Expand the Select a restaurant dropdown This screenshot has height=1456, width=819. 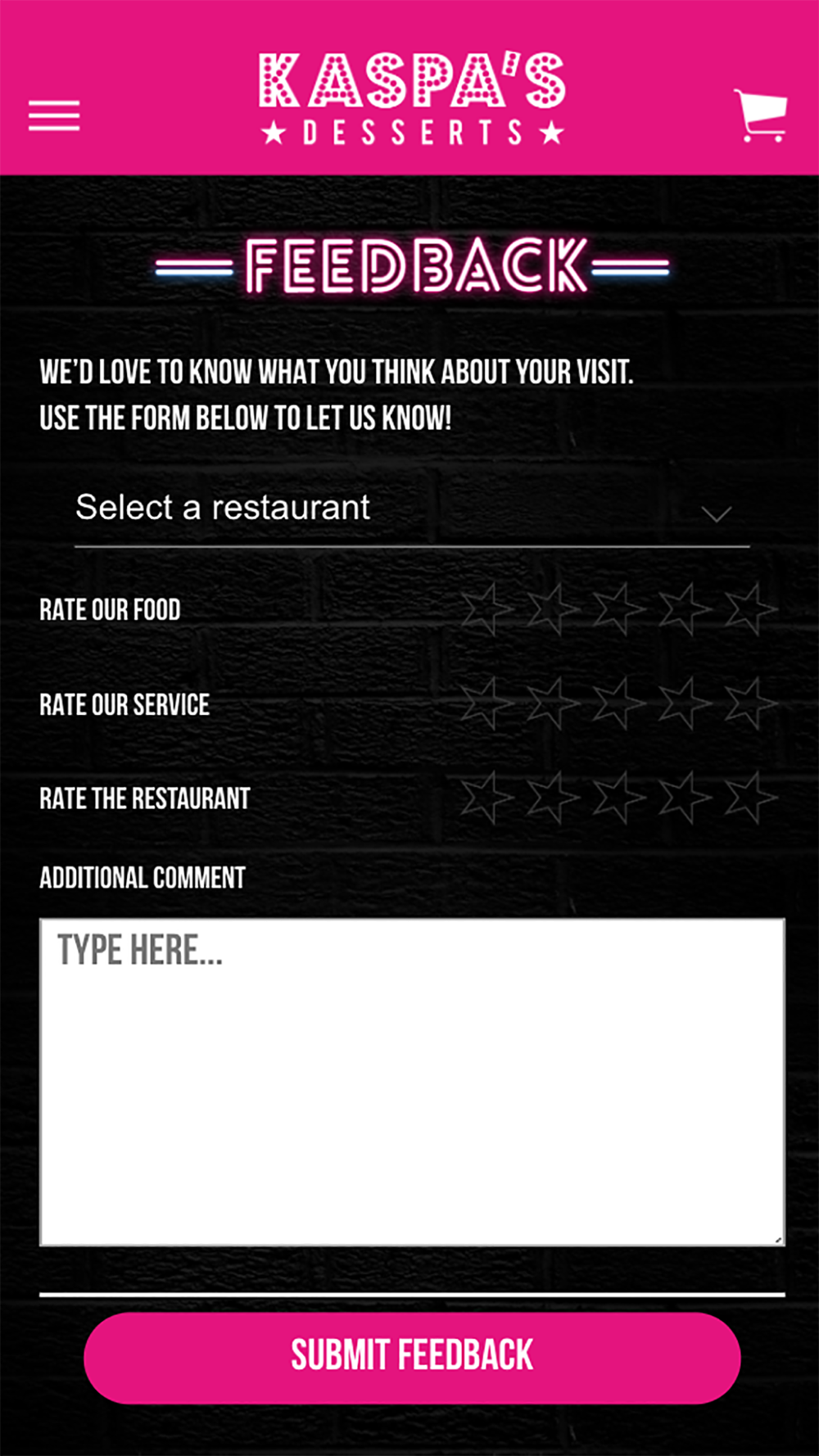412,509
